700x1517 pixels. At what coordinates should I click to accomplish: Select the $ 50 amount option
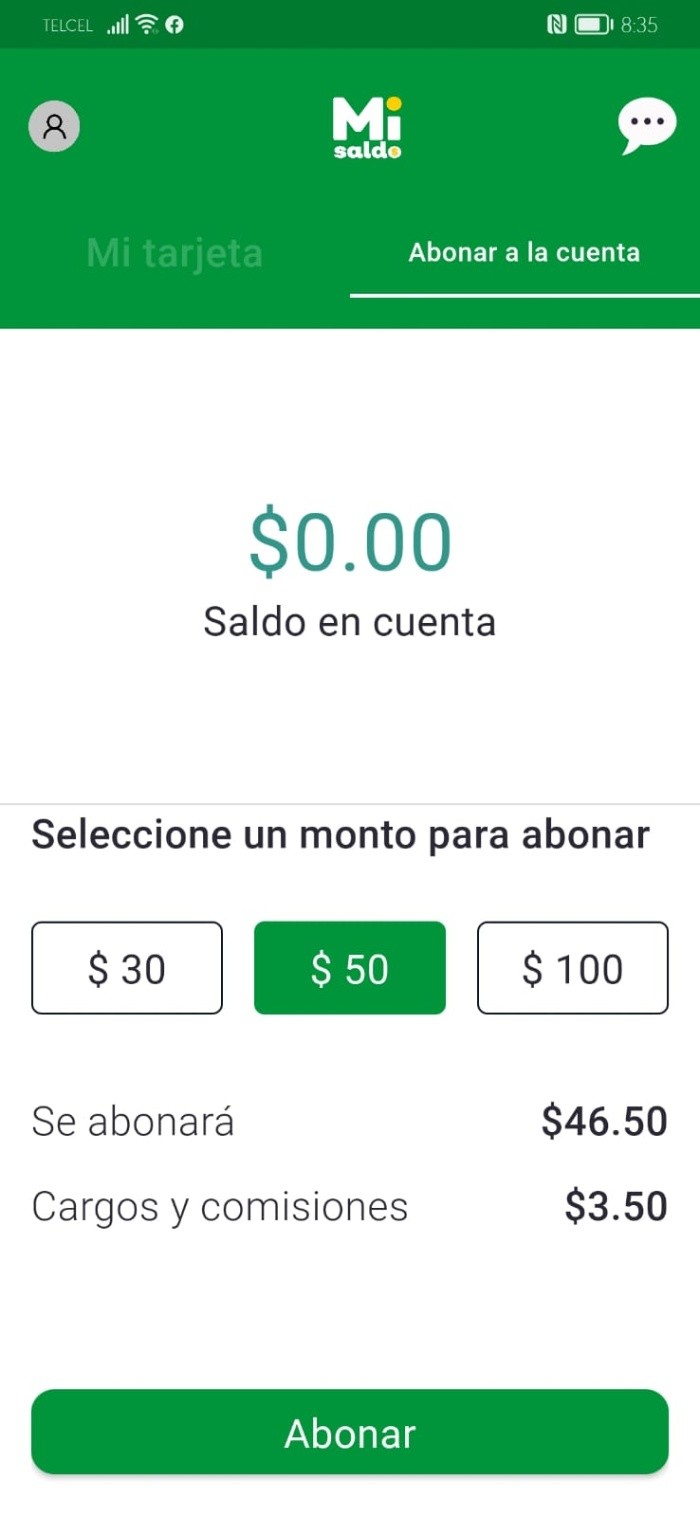pyautogui.click(x=350, y=968)
